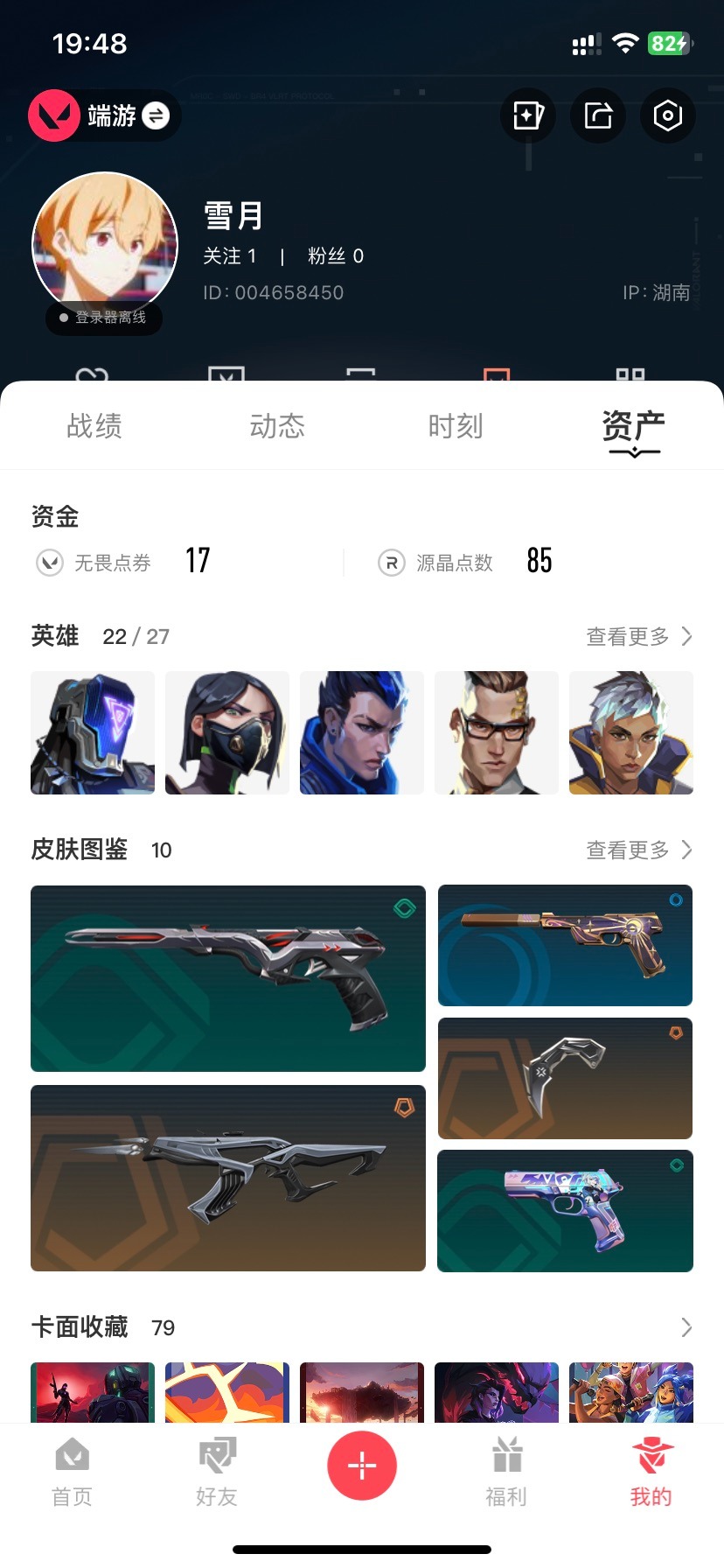724x1568 pixels.
Task: Open the 福利 benefits tab
Action: pos(506,1473)
